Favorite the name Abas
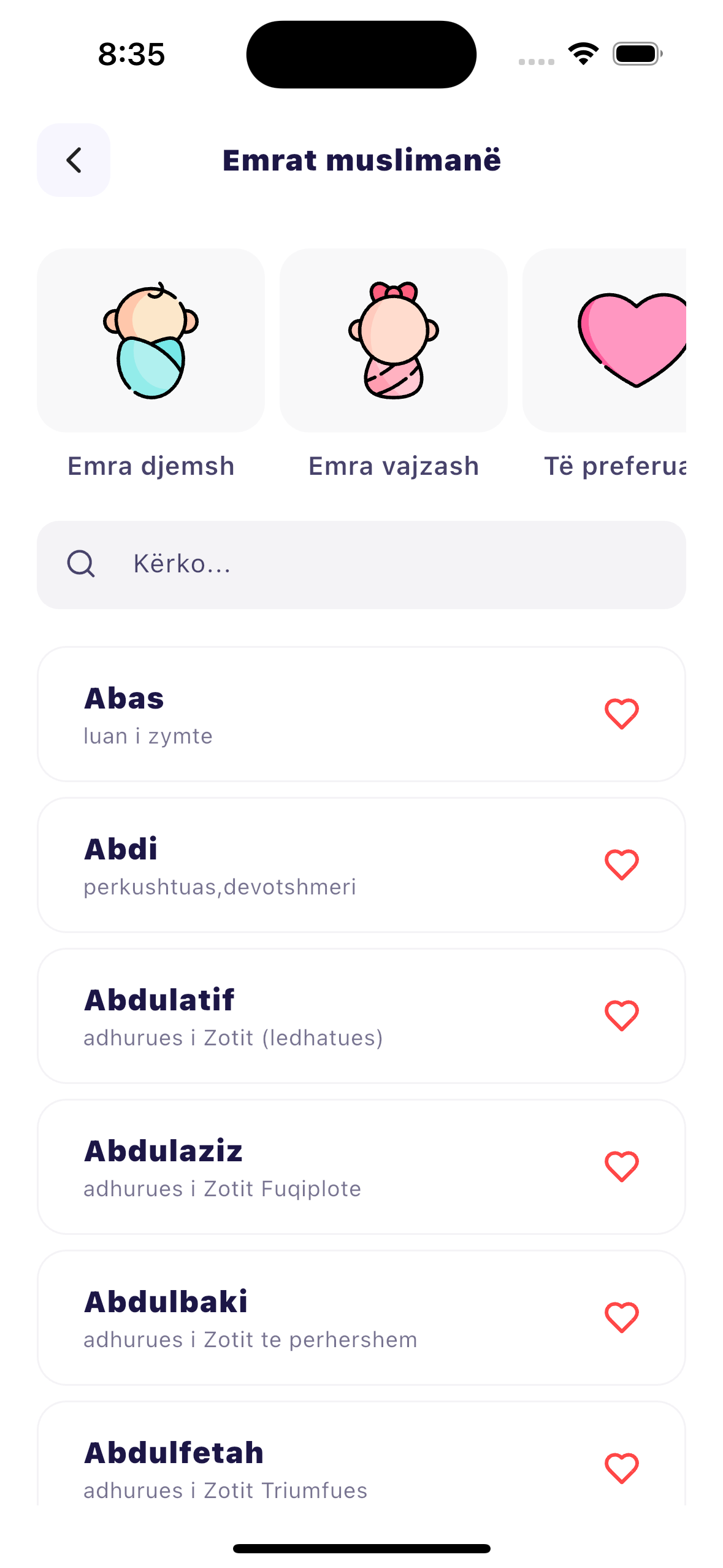The width and height of the screenshot is (723, 1568). point(621,714)
